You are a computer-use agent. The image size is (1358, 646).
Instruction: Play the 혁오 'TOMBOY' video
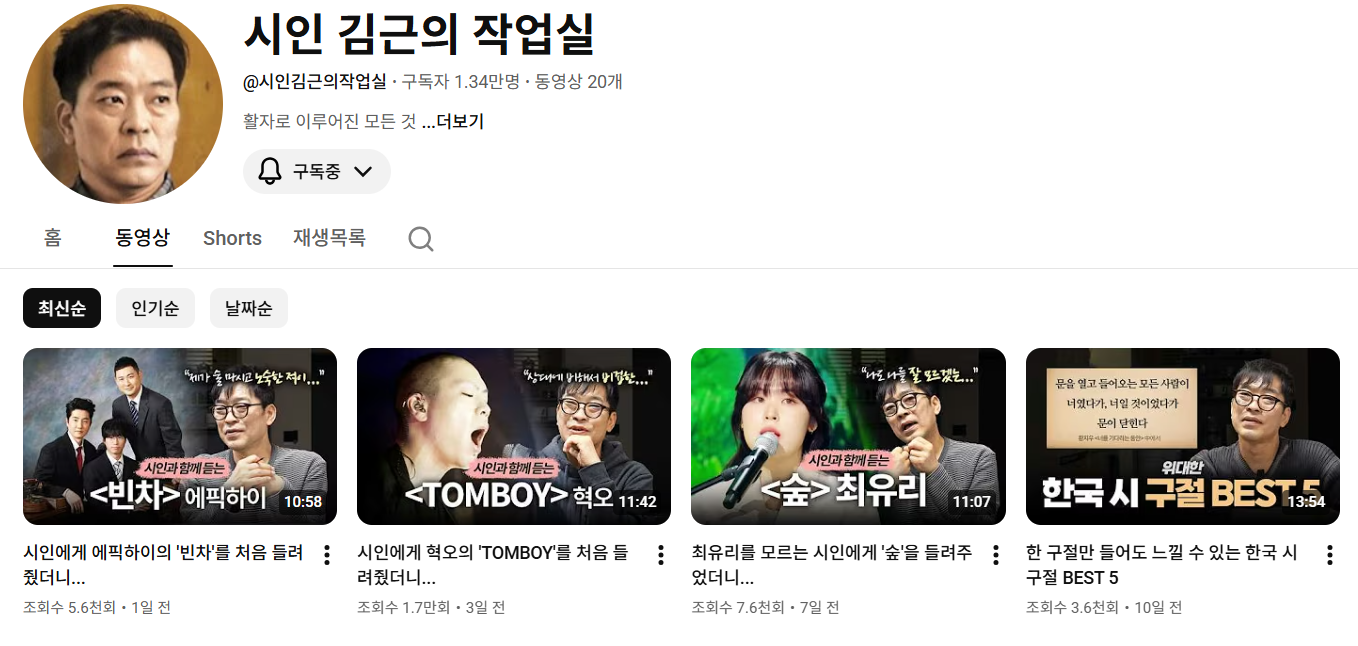click(x=514, y=436)
